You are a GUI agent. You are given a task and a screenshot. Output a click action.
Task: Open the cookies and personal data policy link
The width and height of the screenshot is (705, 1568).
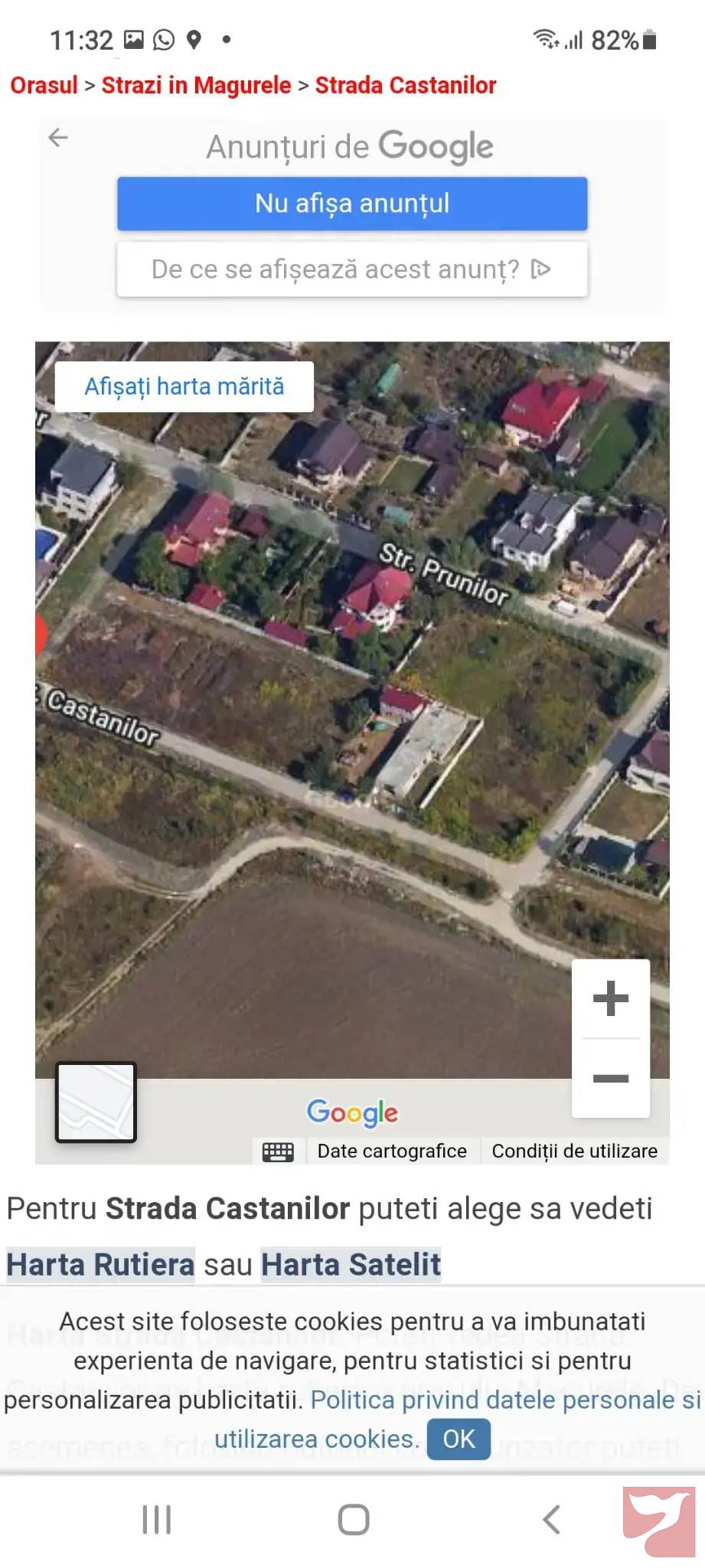(458, 1419)
